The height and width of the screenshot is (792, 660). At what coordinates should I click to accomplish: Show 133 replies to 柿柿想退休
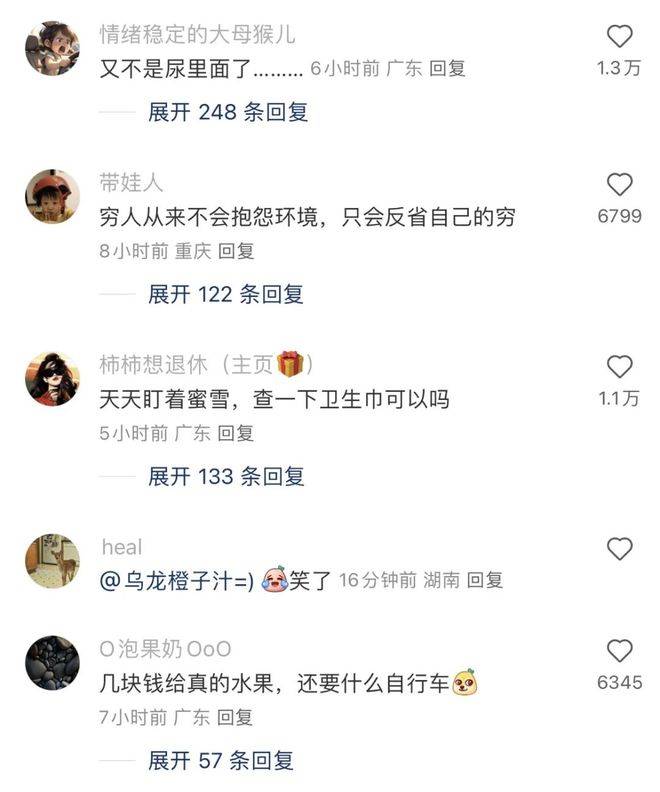[225, 476]
